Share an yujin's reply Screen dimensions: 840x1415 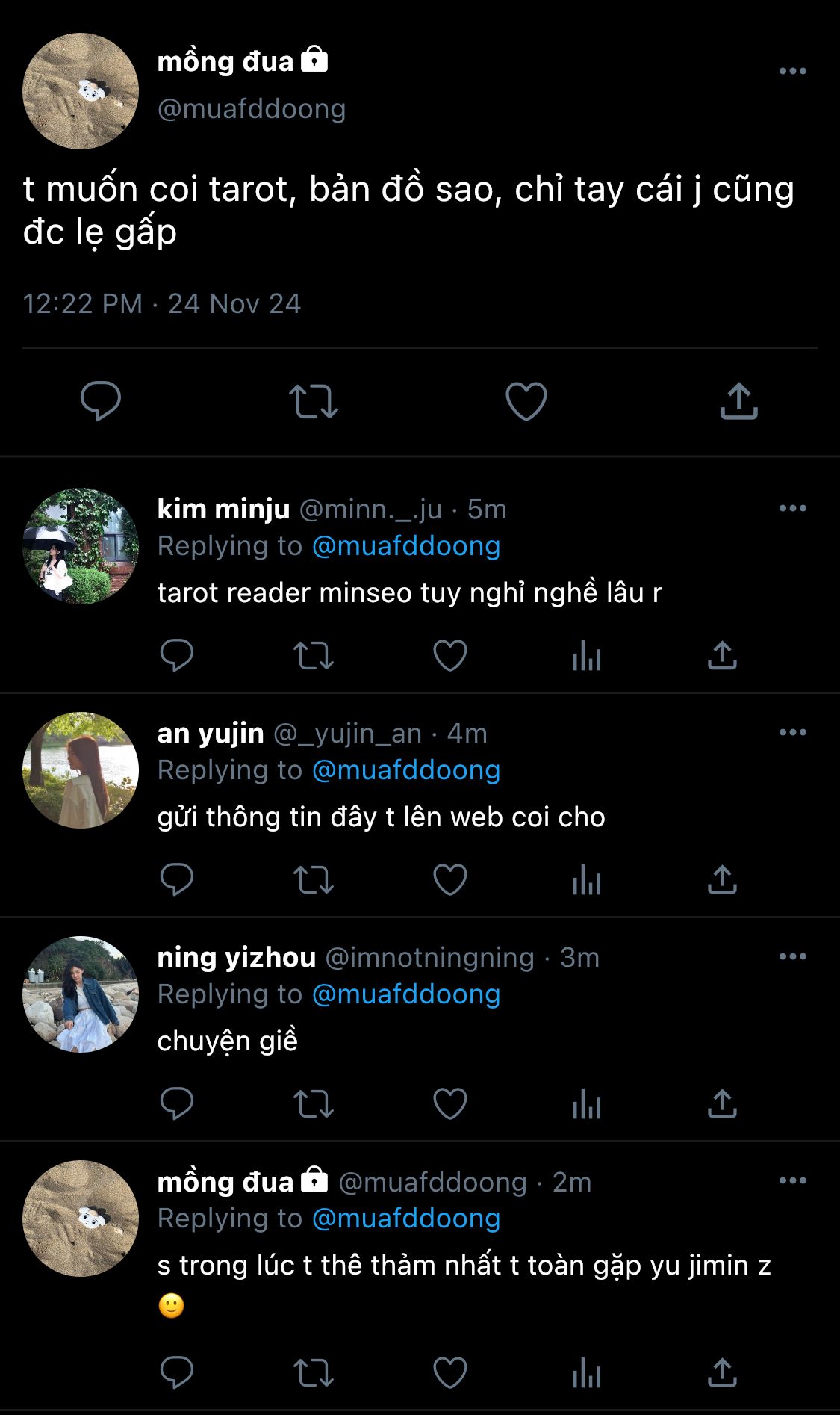tap(722, 879)
